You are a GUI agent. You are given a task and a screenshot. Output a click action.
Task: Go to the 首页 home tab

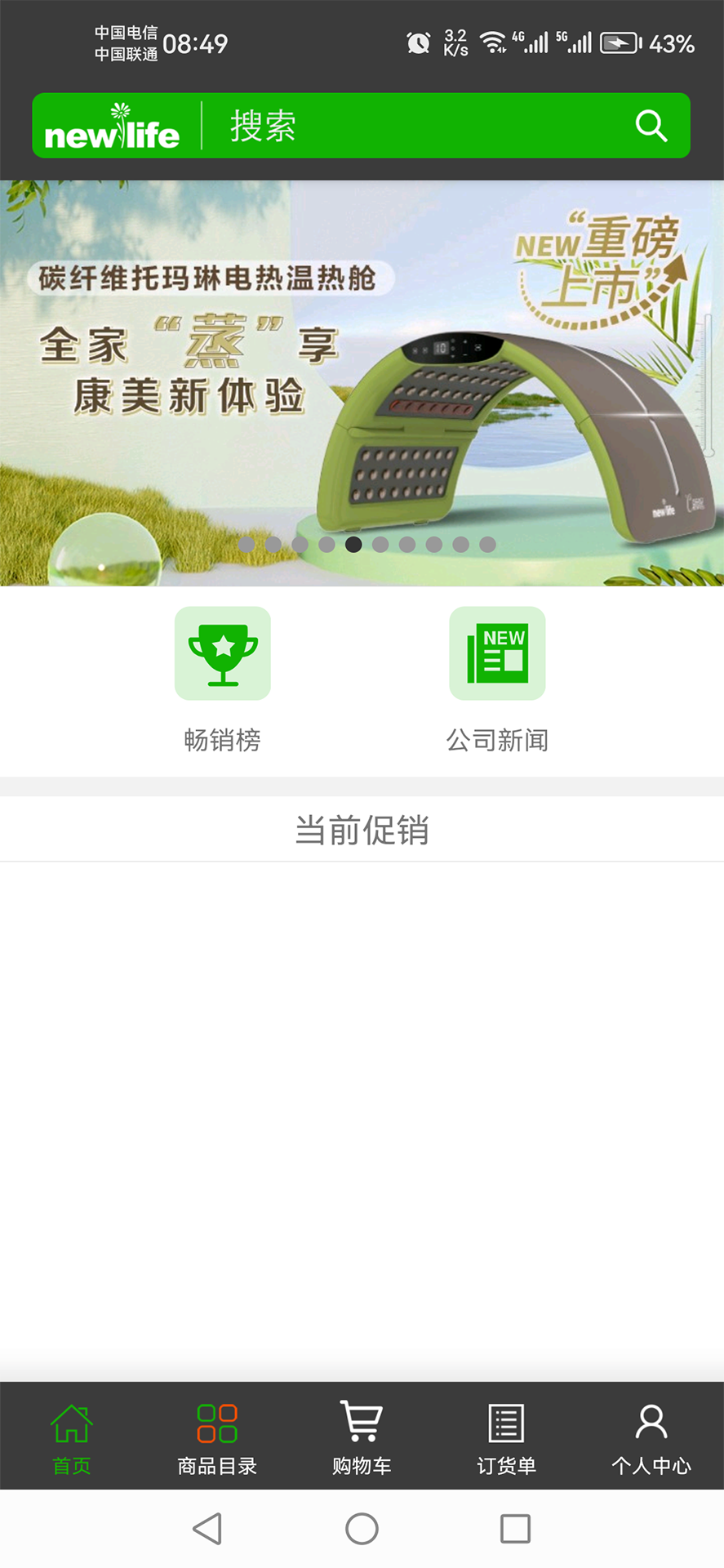[x=72, y=1438]
